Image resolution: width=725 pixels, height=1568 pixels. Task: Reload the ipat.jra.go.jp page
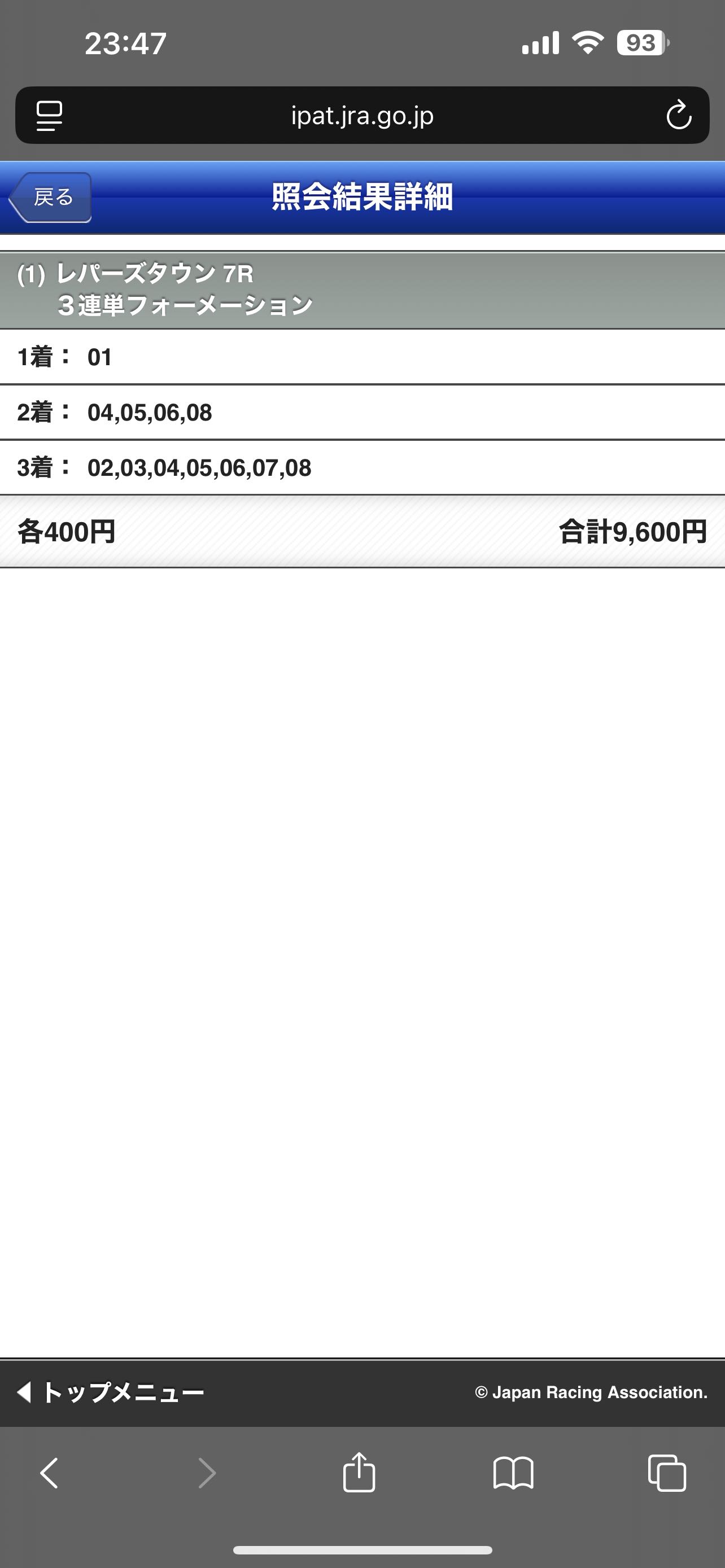pyautogui.click(x=678, y=116)
